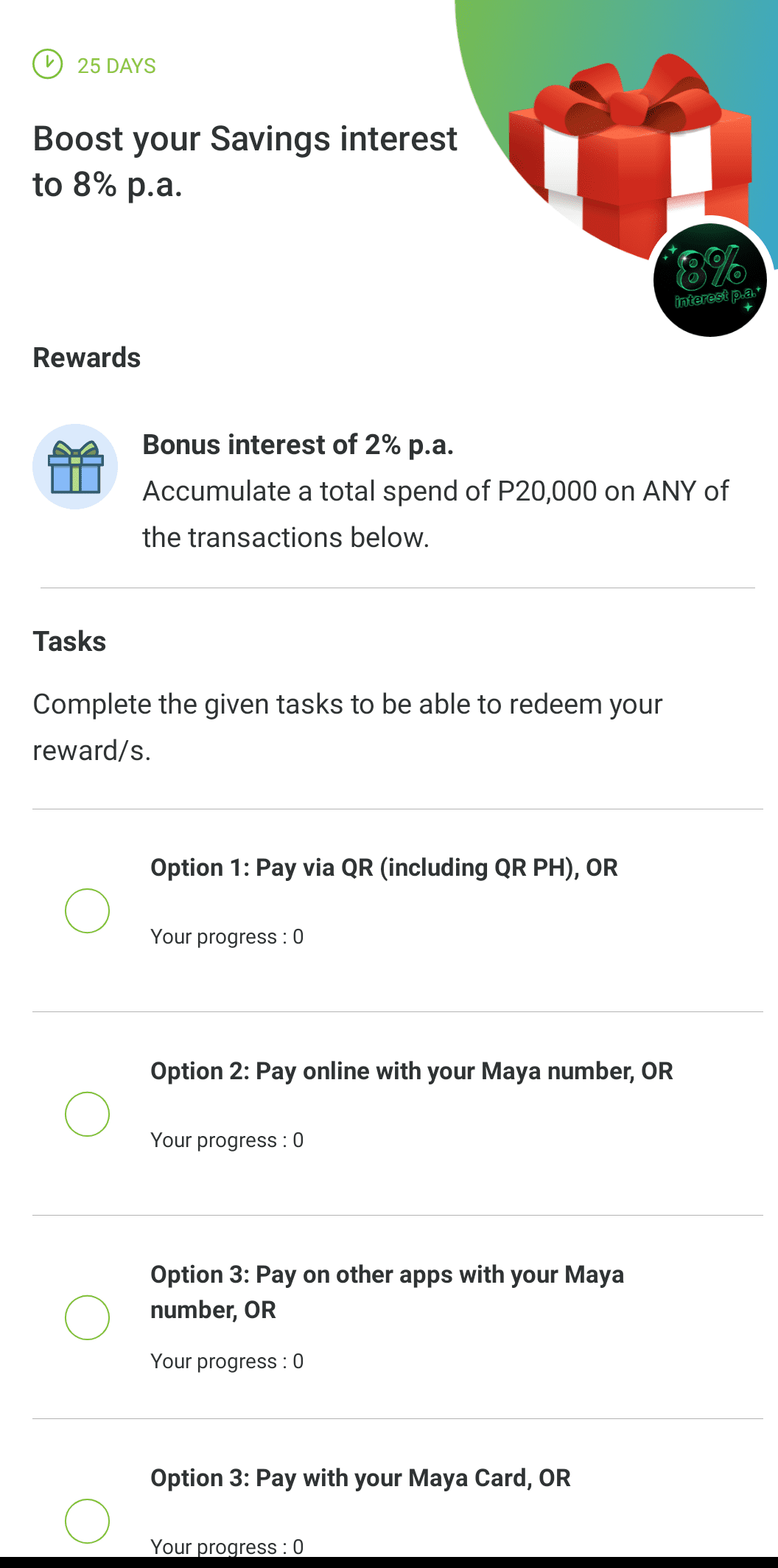Viewport: 778px width, 1568px height.
Task: Toggle the circle beside Option 2 Maya number task
Action: click(x=87, y=1113)
